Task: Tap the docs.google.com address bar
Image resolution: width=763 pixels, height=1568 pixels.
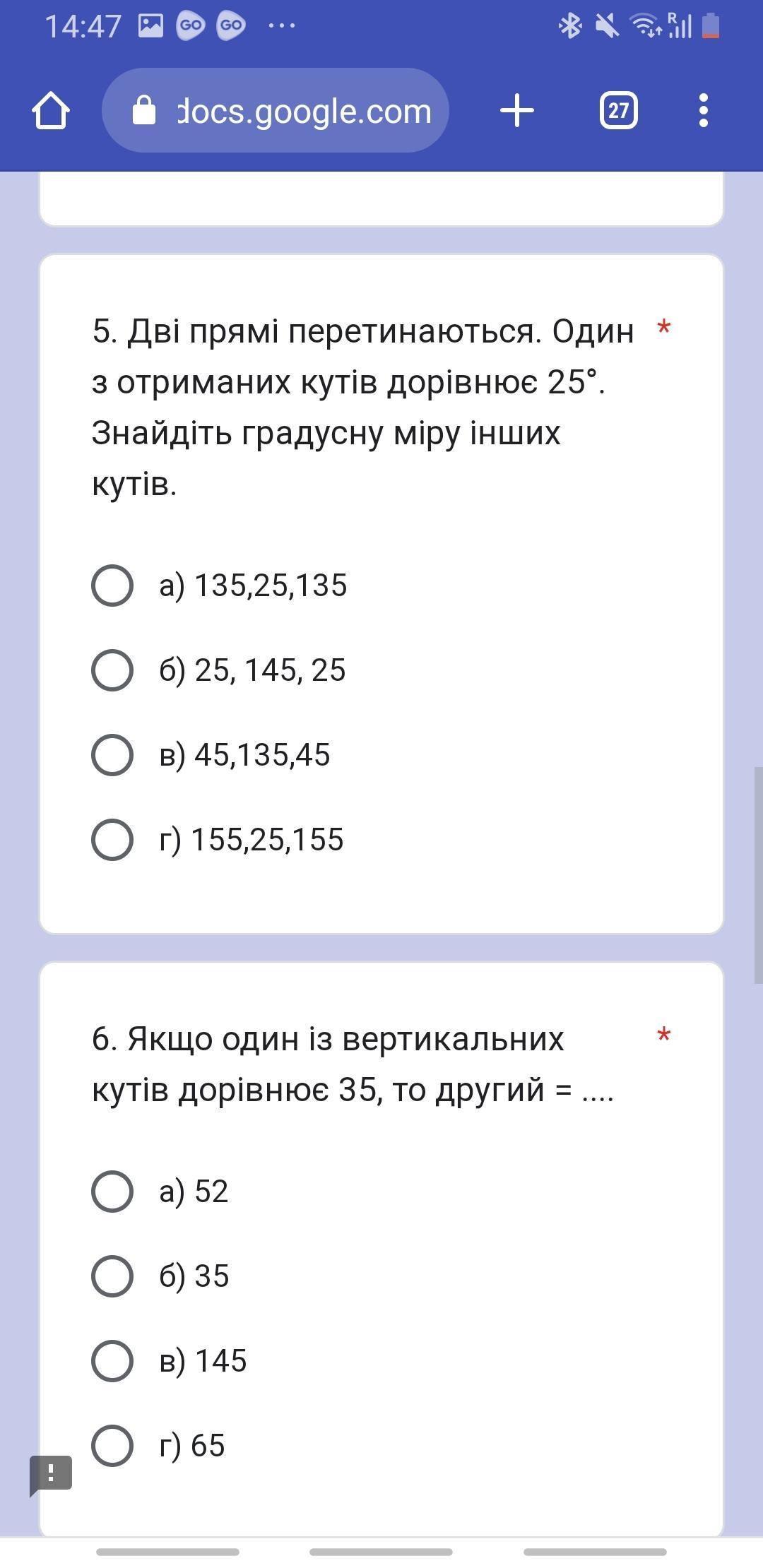Action: pos(276,110)
